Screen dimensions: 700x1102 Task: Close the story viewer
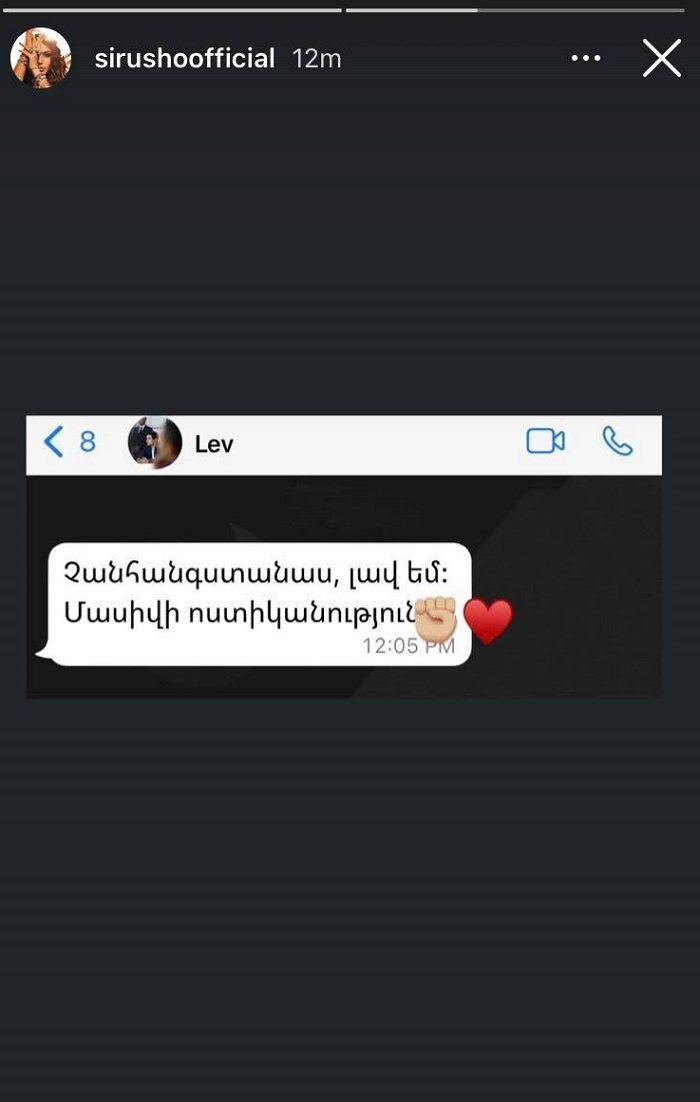[661, 59]
